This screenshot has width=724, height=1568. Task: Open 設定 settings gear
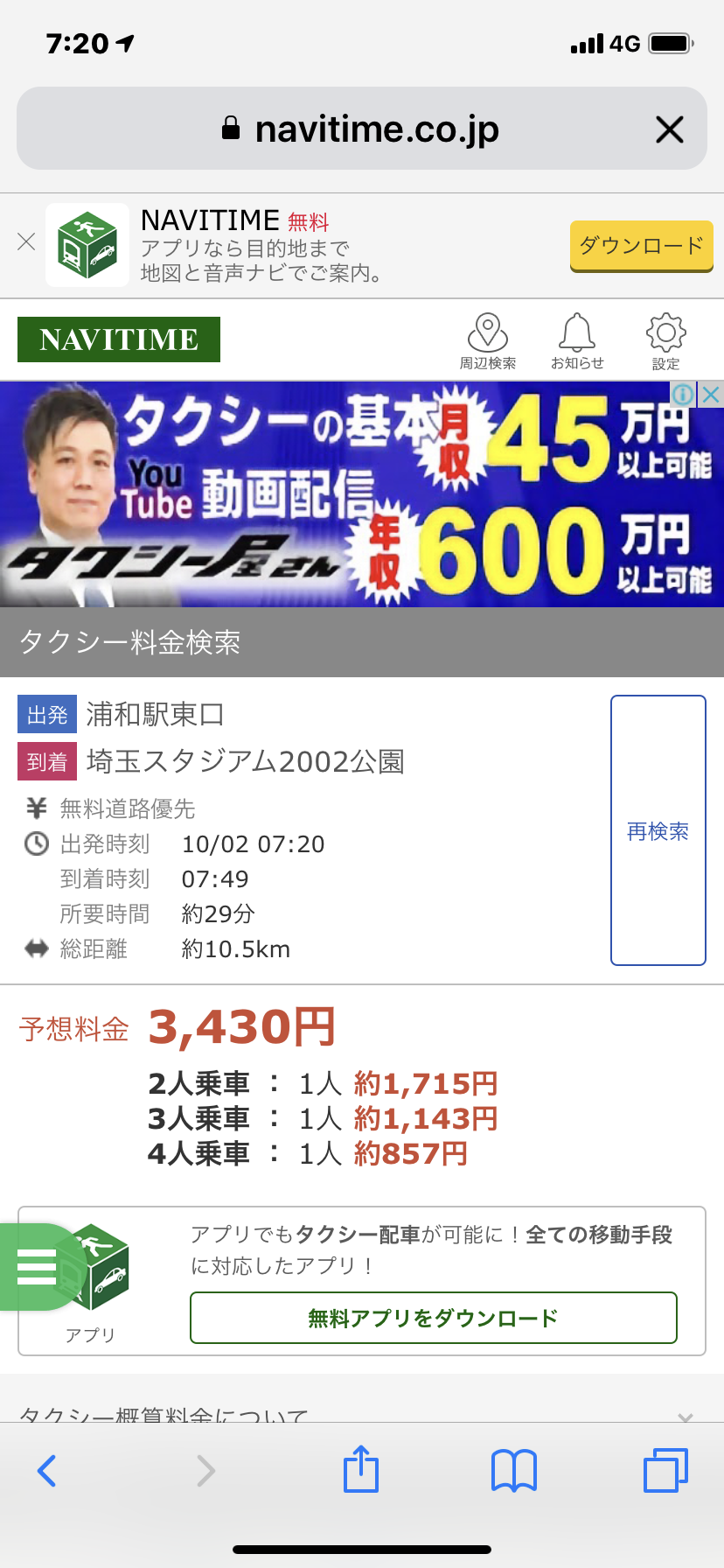[x=665, y=341]
